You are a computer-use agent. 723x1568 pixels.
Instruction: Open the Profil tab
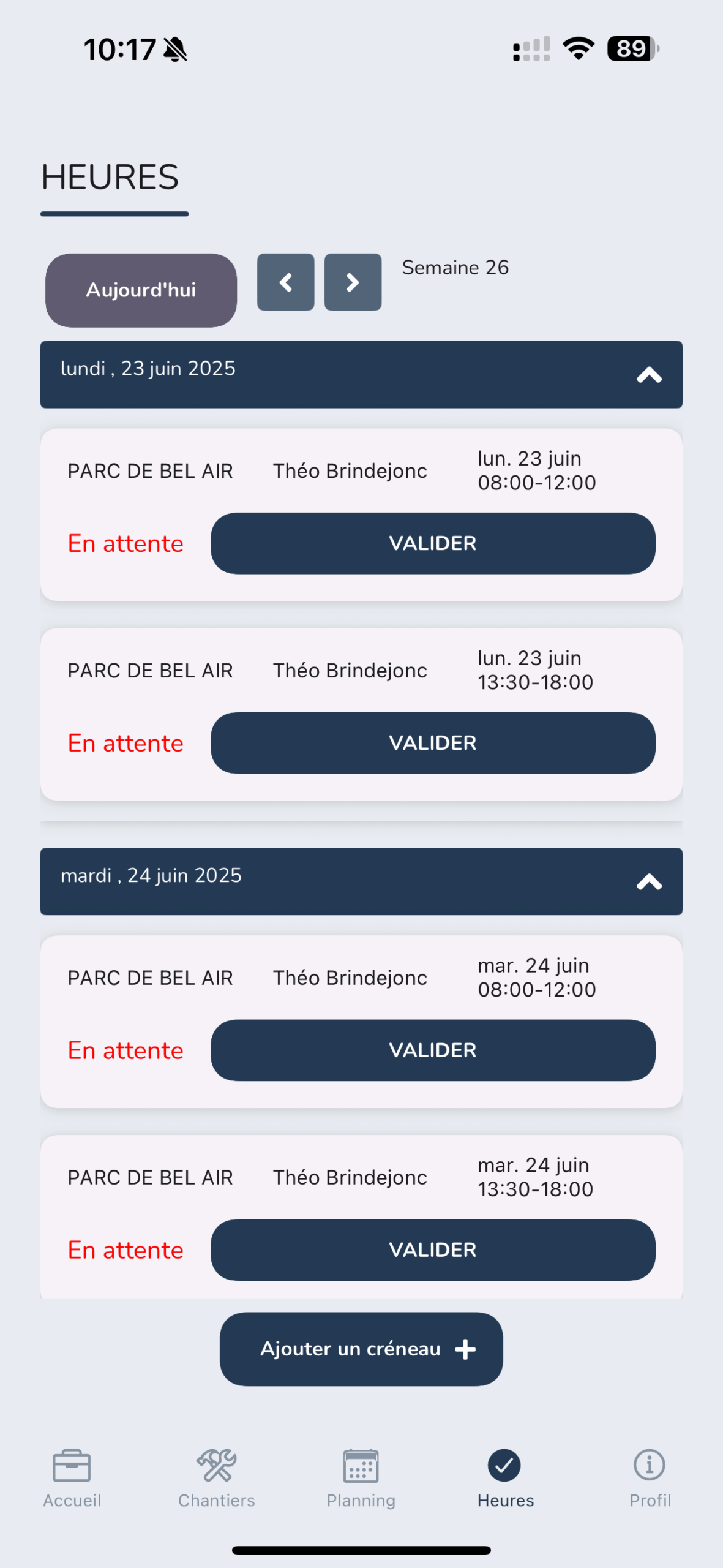(650, 1479)
